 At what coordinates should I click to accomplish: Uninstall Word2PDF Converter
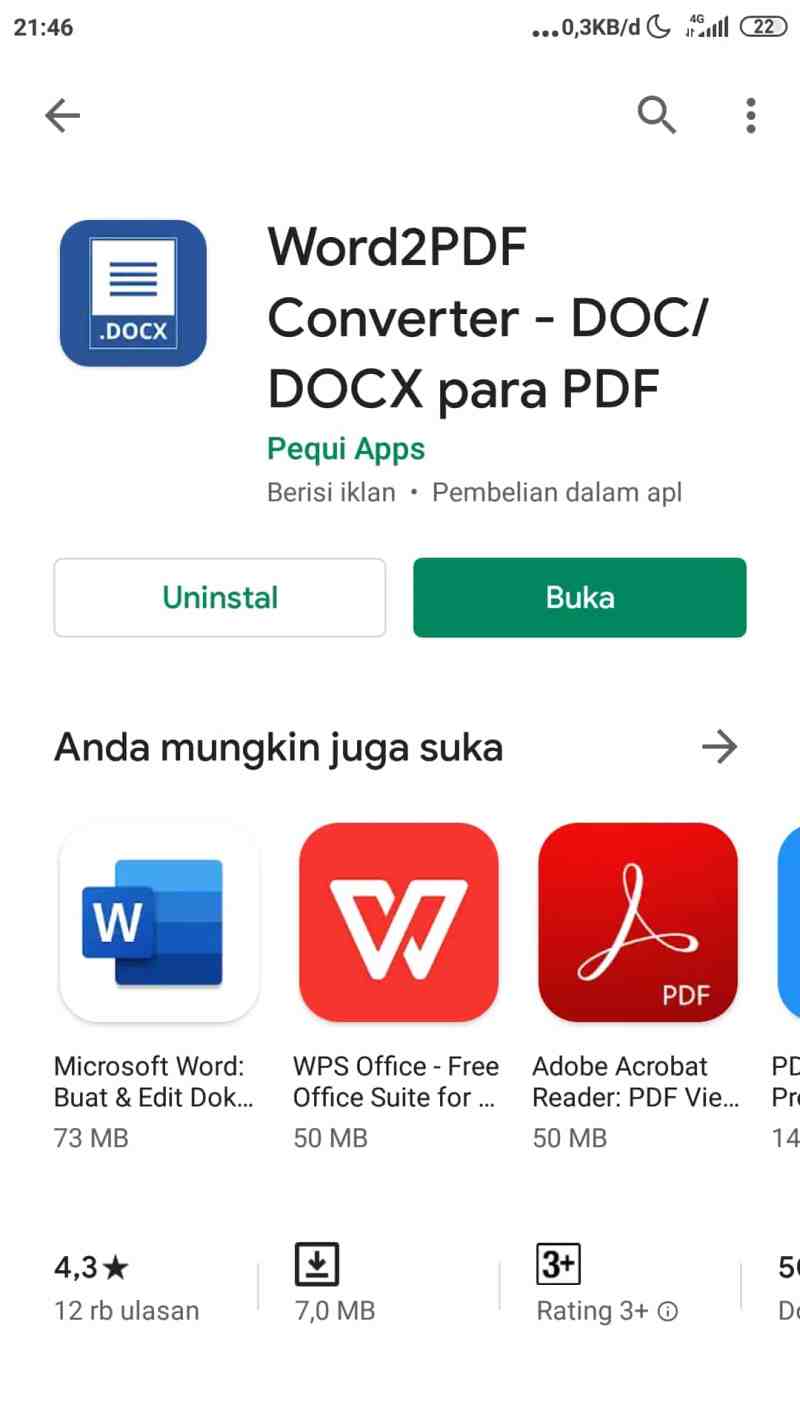pos(220,598)
